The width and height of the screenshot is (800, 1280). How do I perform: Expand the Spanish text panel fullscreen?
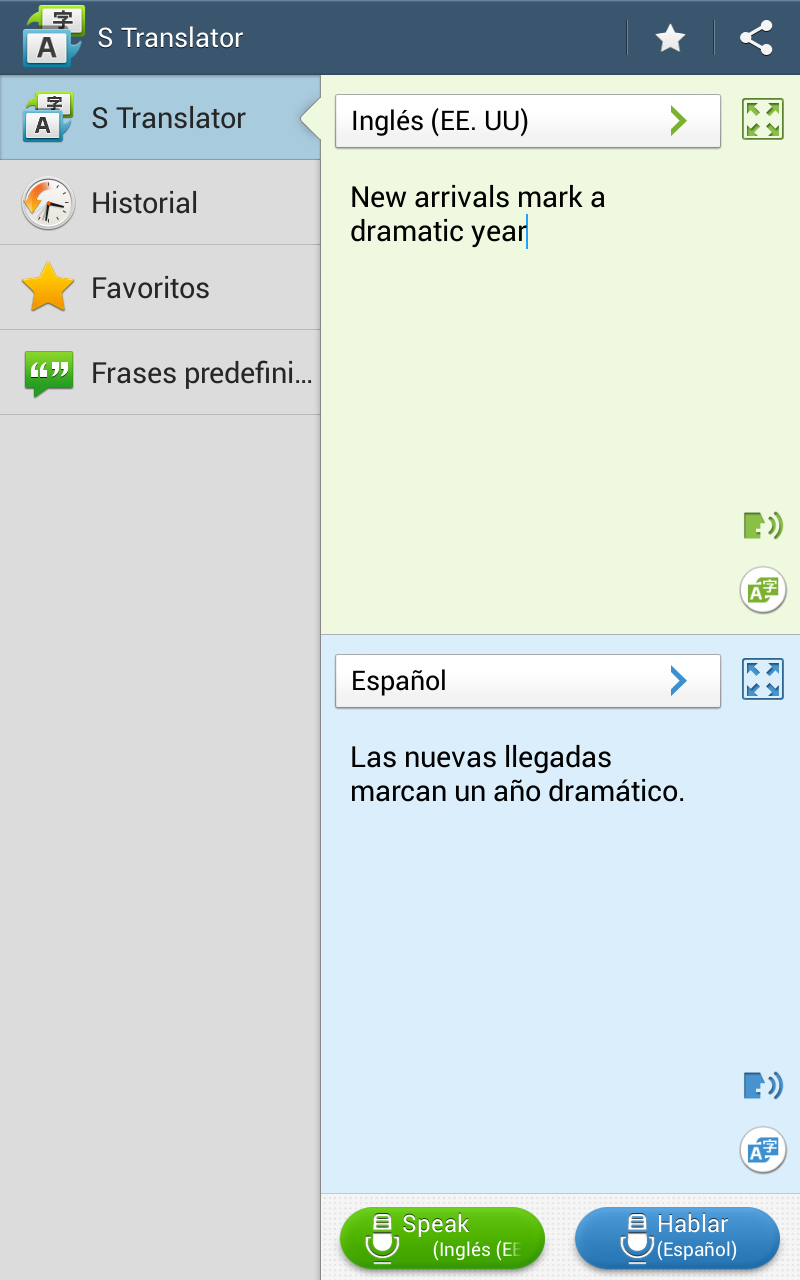763,680
